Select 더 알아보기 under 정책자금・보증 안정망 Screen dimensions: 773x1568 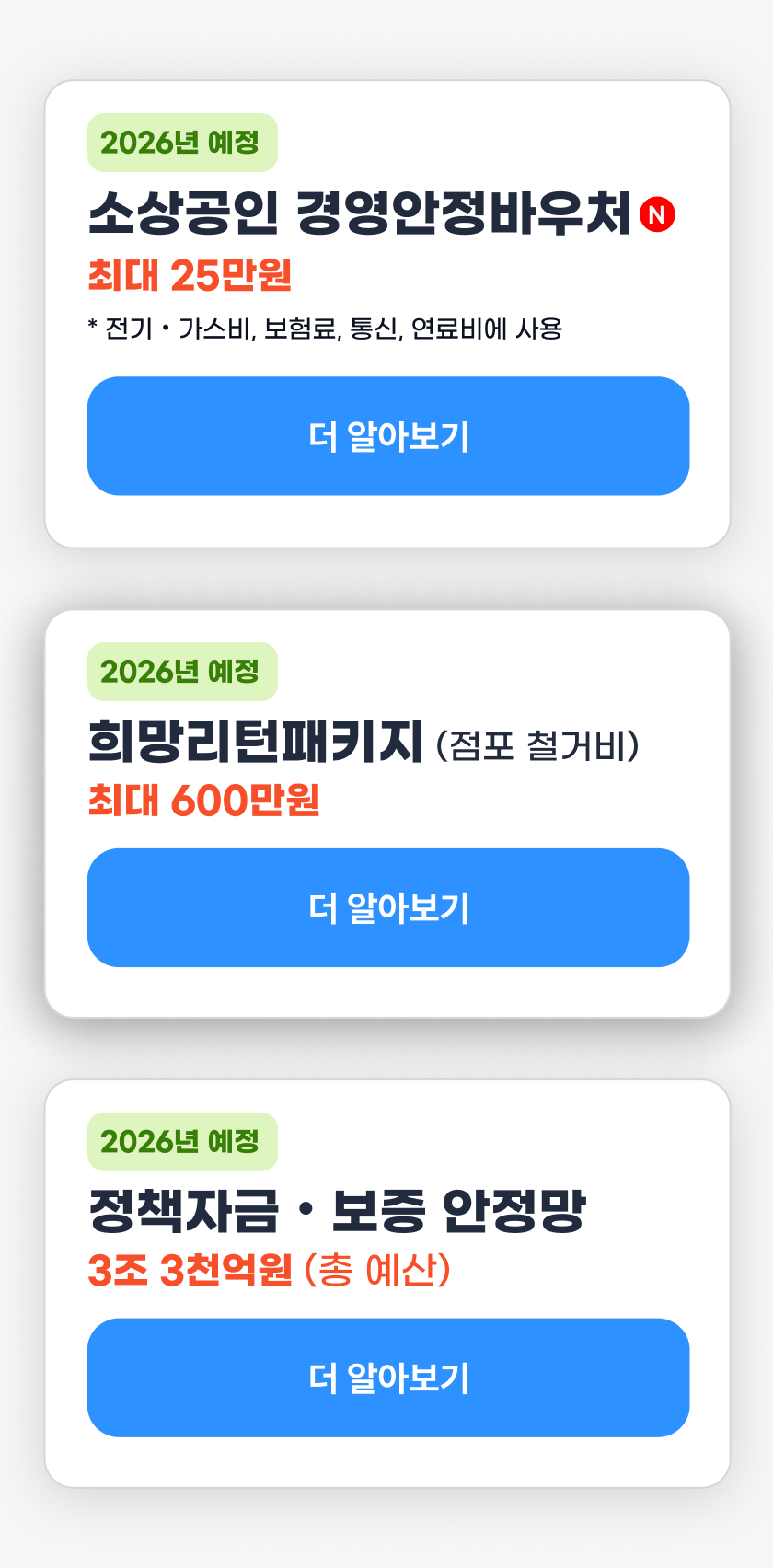coord(387,1378)
